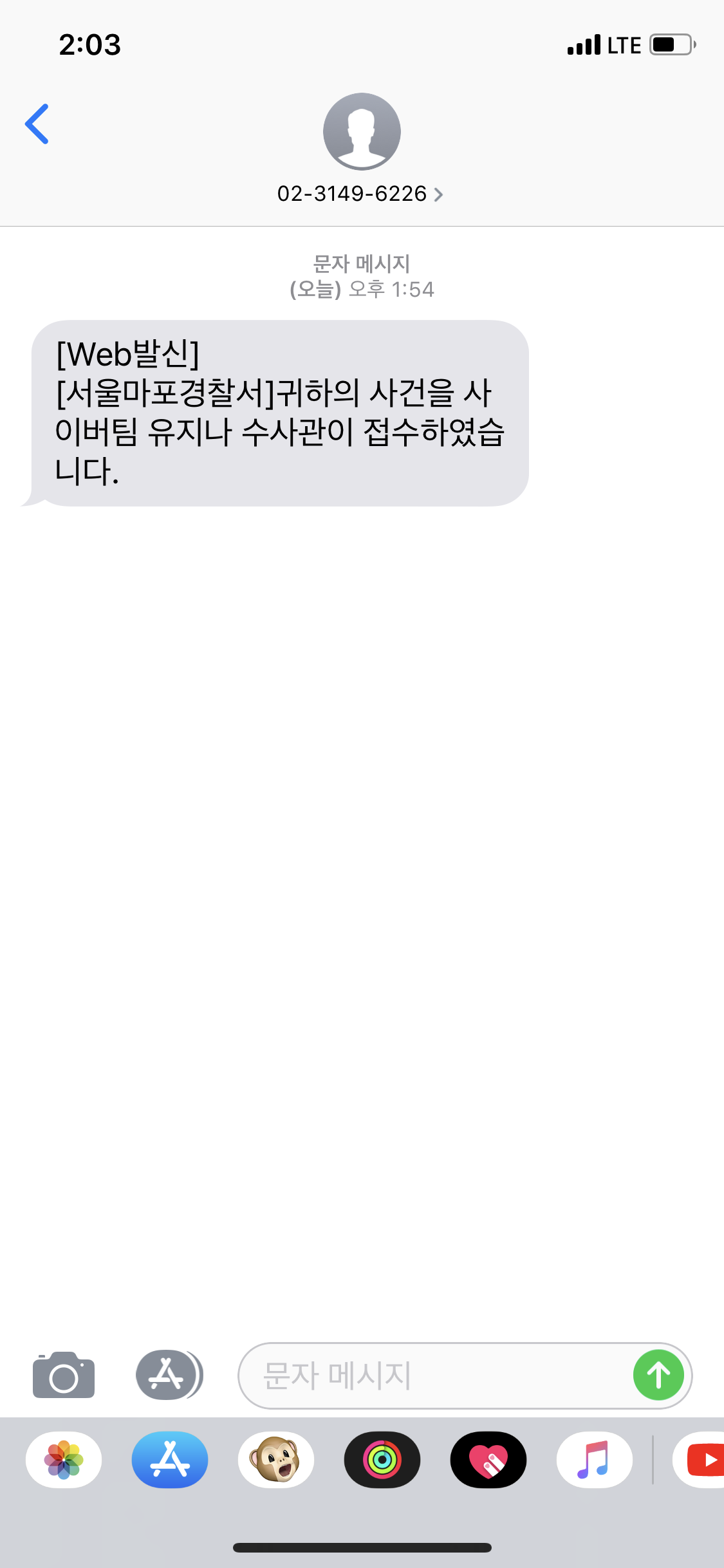Viewport: 724px width, 1568px height.
Task: Open the Music iMessage app
Action: pos(594,1460)
